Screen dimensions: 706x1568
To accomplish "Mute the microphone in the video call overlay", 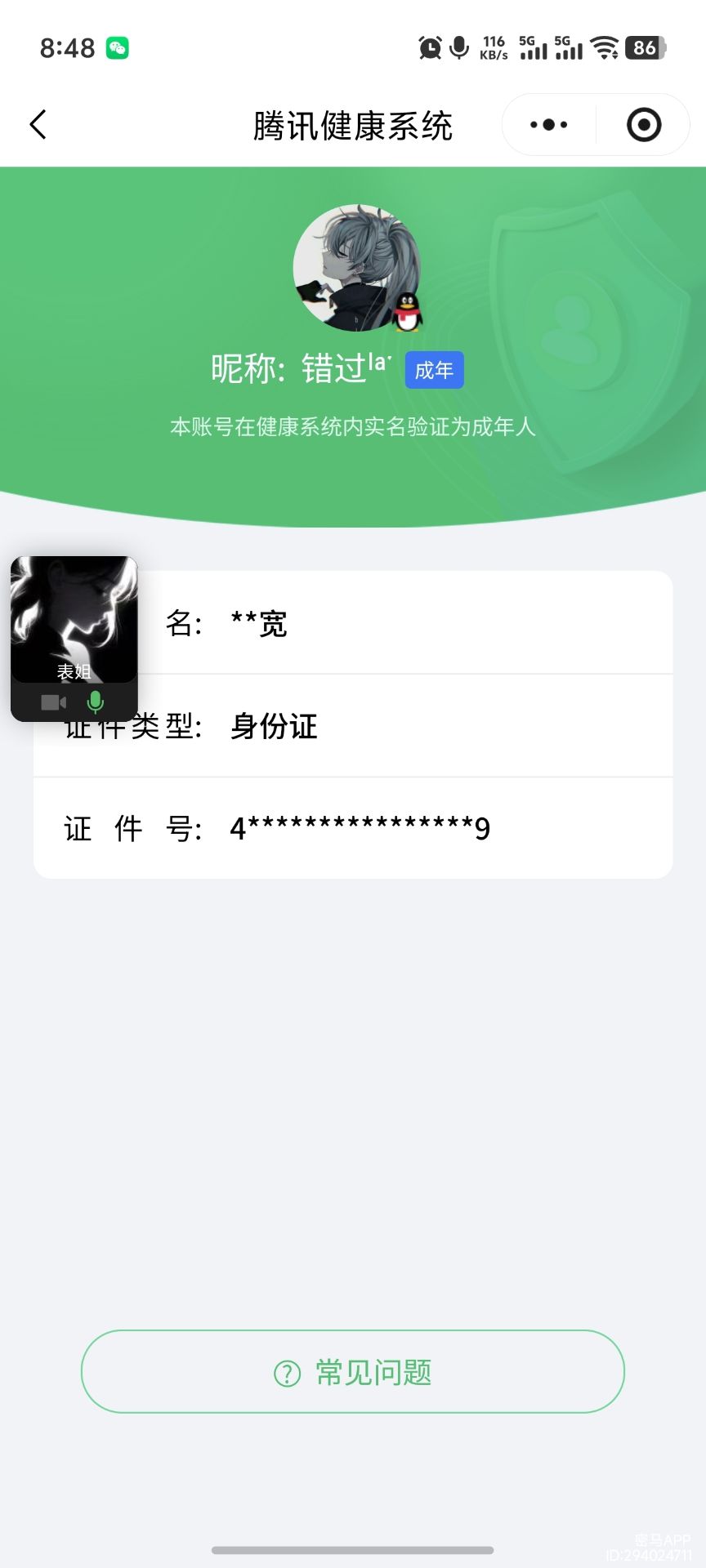I will pyautogui.click(x=96, y=701).
